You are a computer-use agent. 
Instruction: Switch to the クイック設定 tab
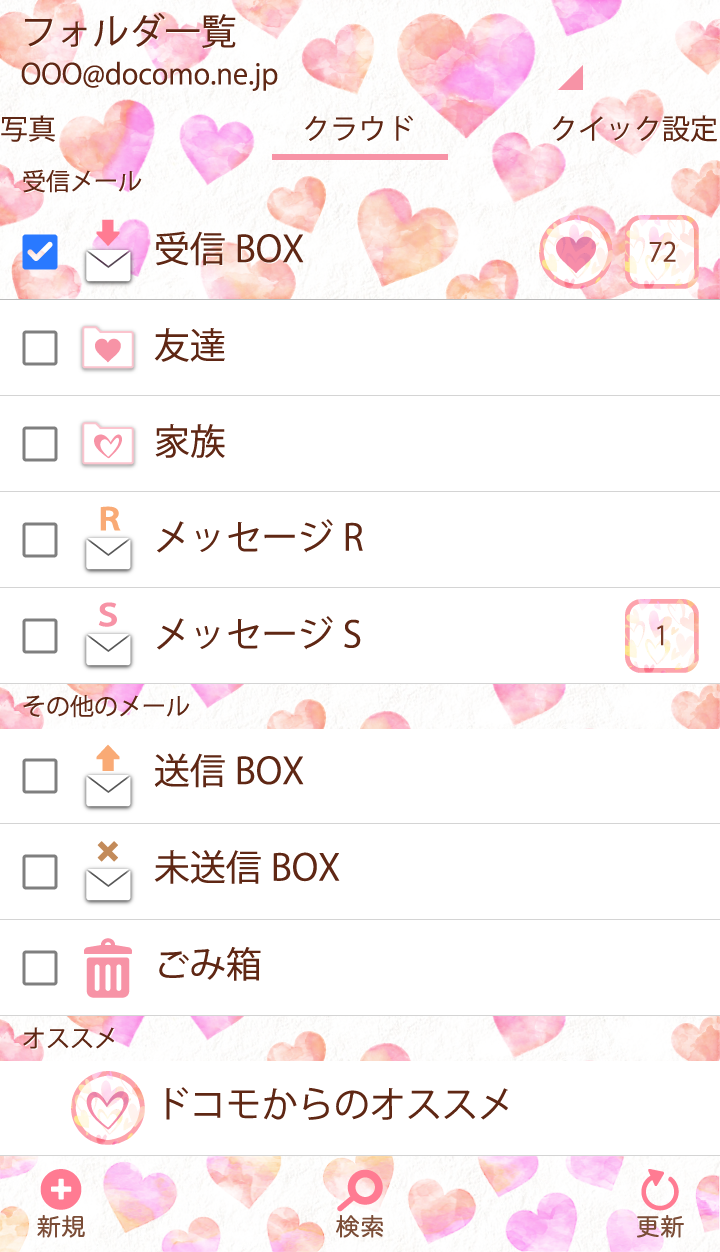[634, 129]
